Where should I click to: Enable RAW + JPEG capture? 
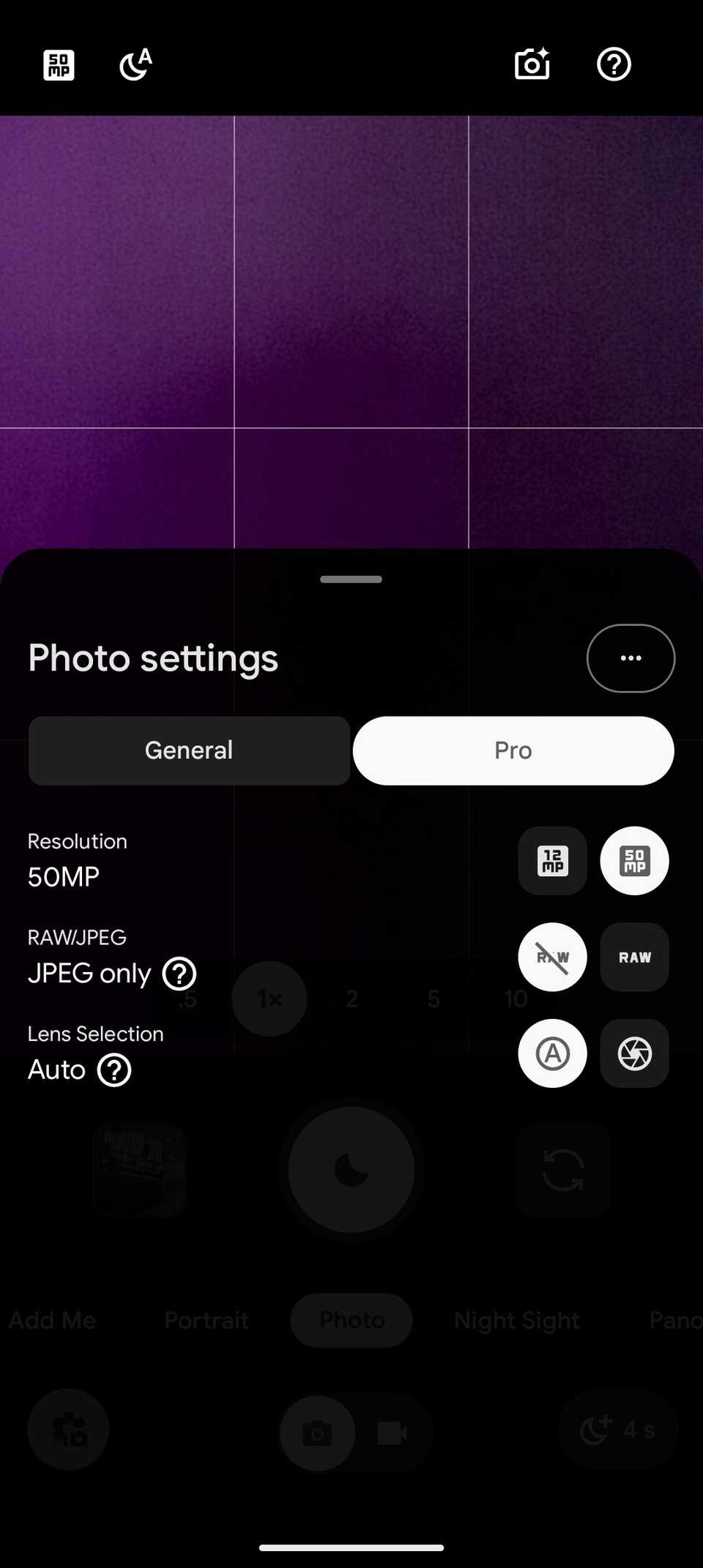pos(634,957)
